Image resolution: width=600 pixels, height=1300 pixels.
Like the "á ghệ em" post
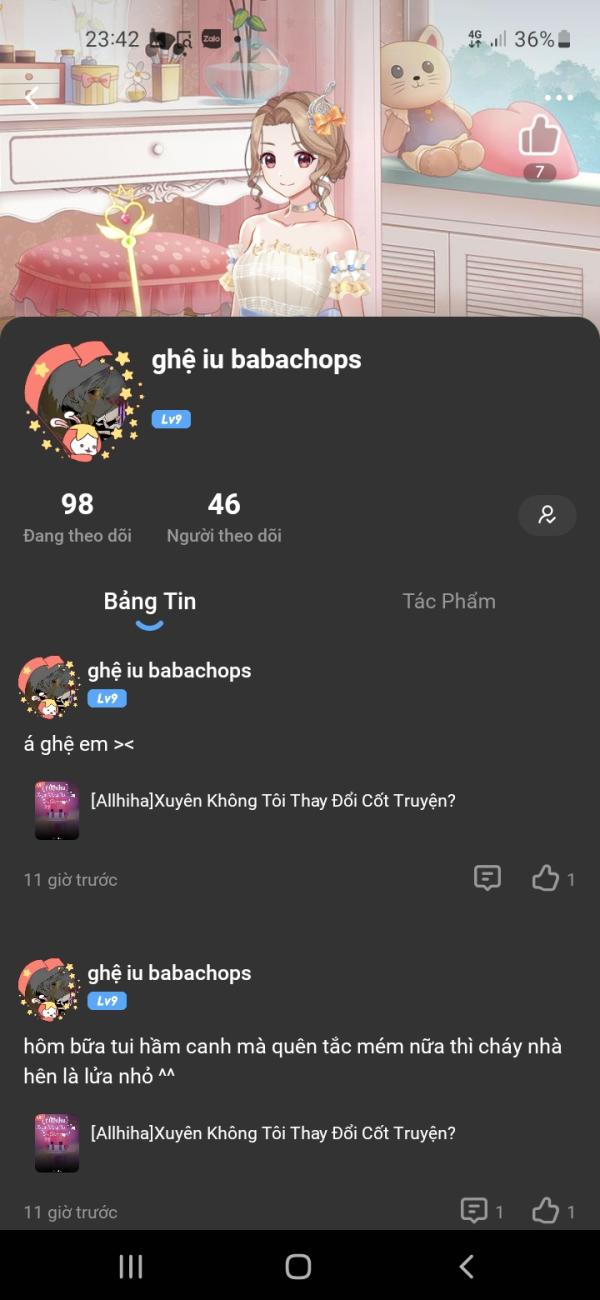546,879
